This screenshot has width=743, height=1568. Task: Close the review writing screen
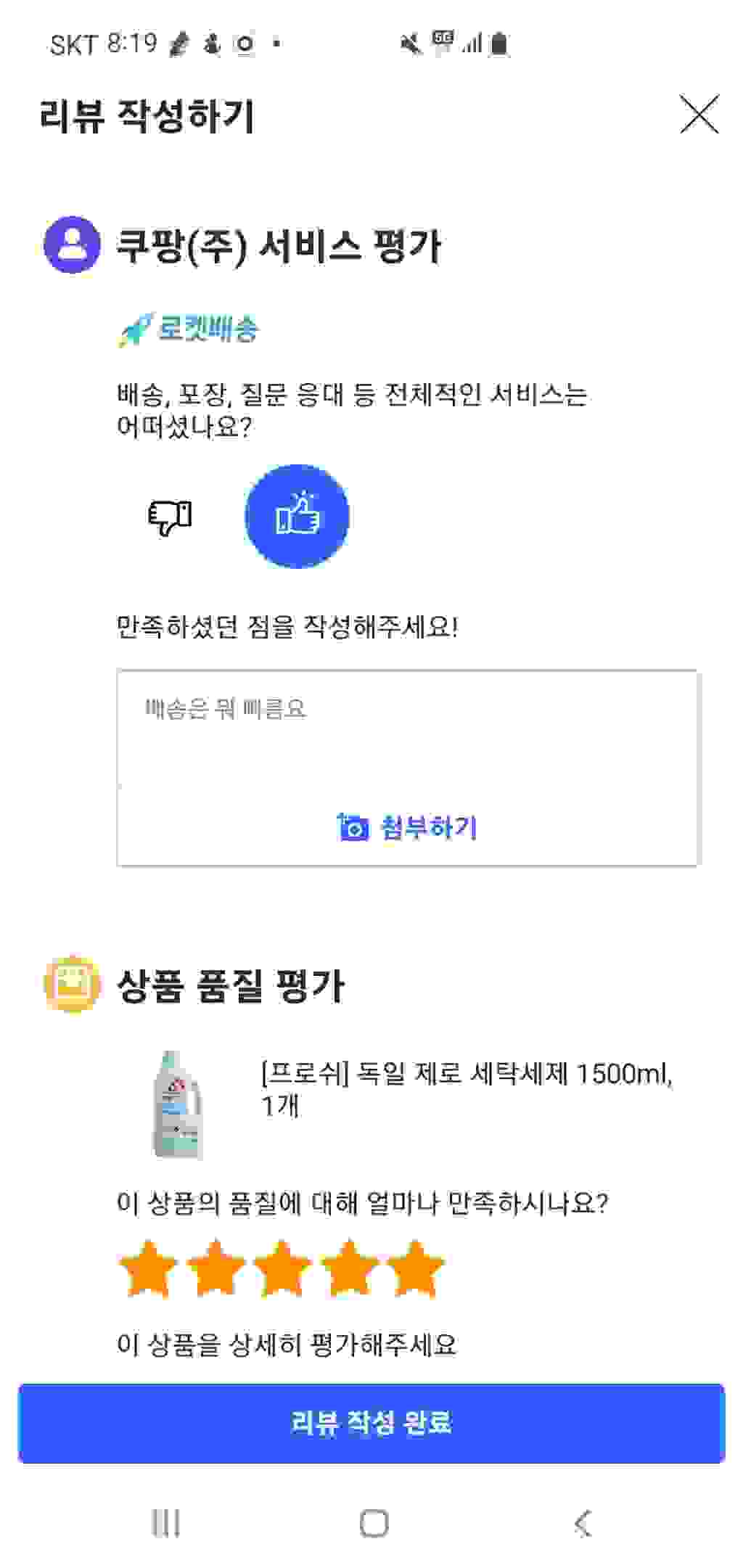tap(699, 115)
